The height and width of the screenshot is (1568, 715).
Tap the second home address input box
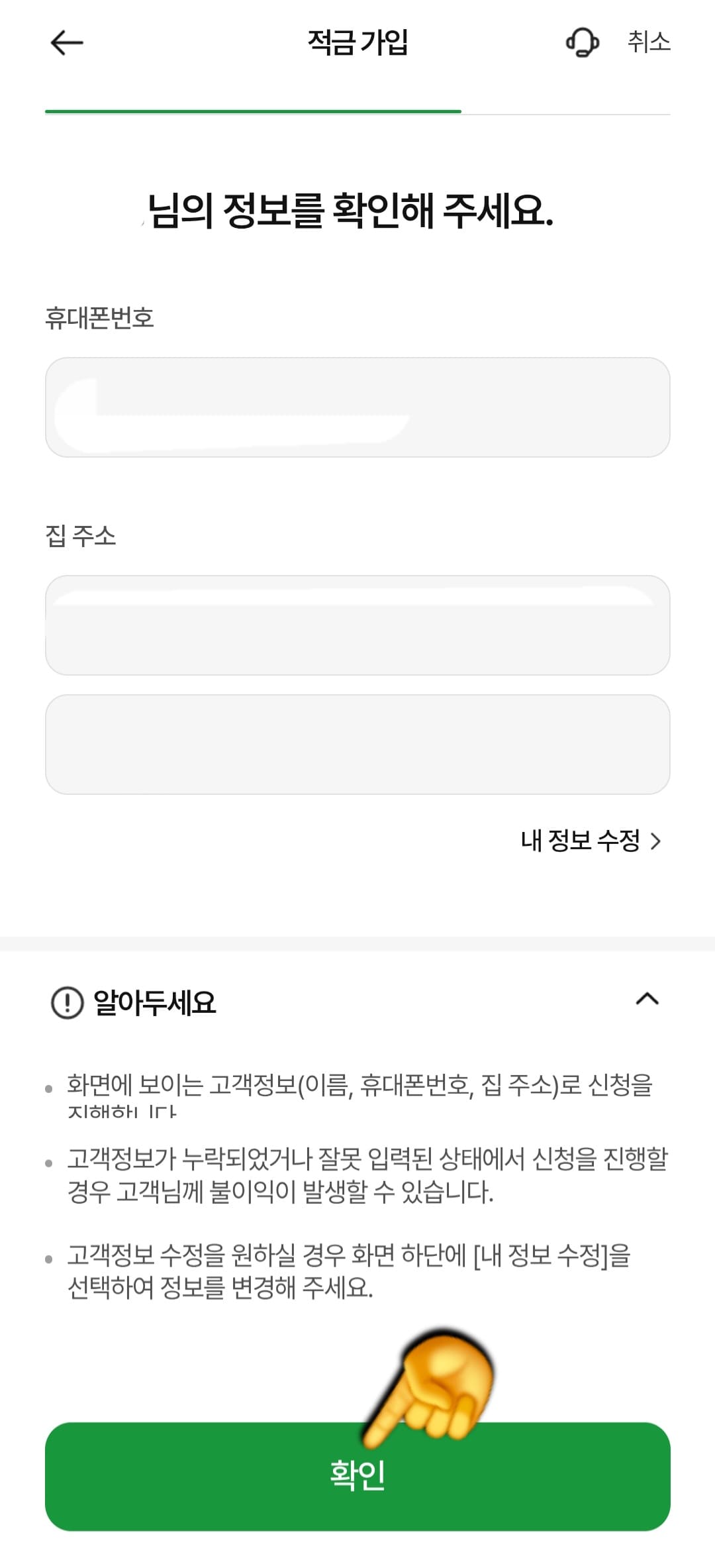(x=358, y=745)
